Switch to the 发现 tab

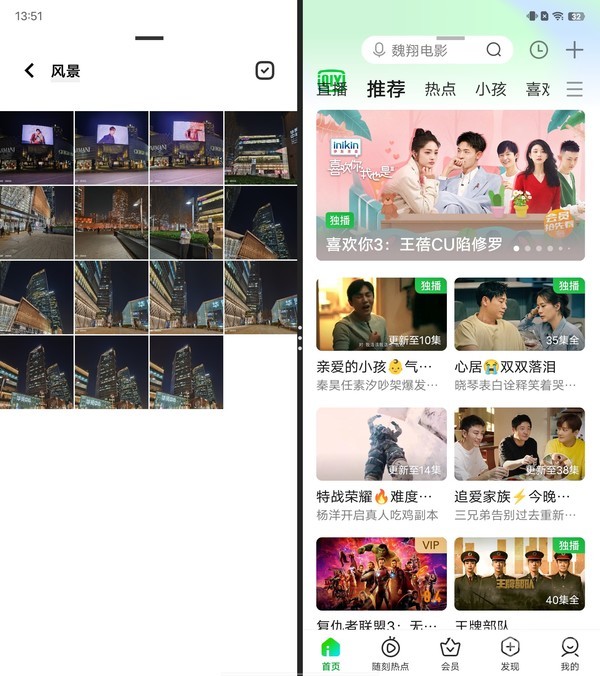(x=510, y=654)
